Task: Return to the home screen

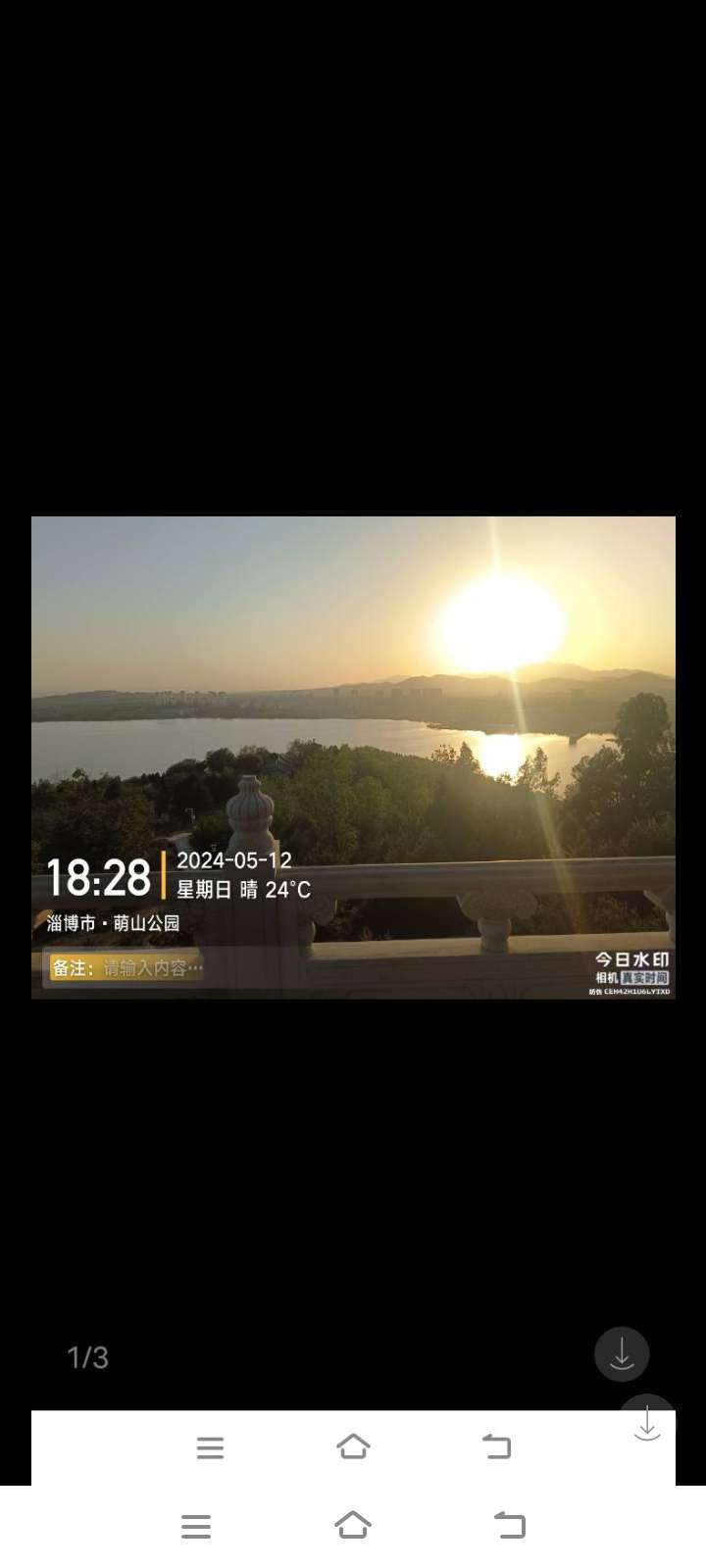Action: pyautogui.click(x=353, y=1525)
